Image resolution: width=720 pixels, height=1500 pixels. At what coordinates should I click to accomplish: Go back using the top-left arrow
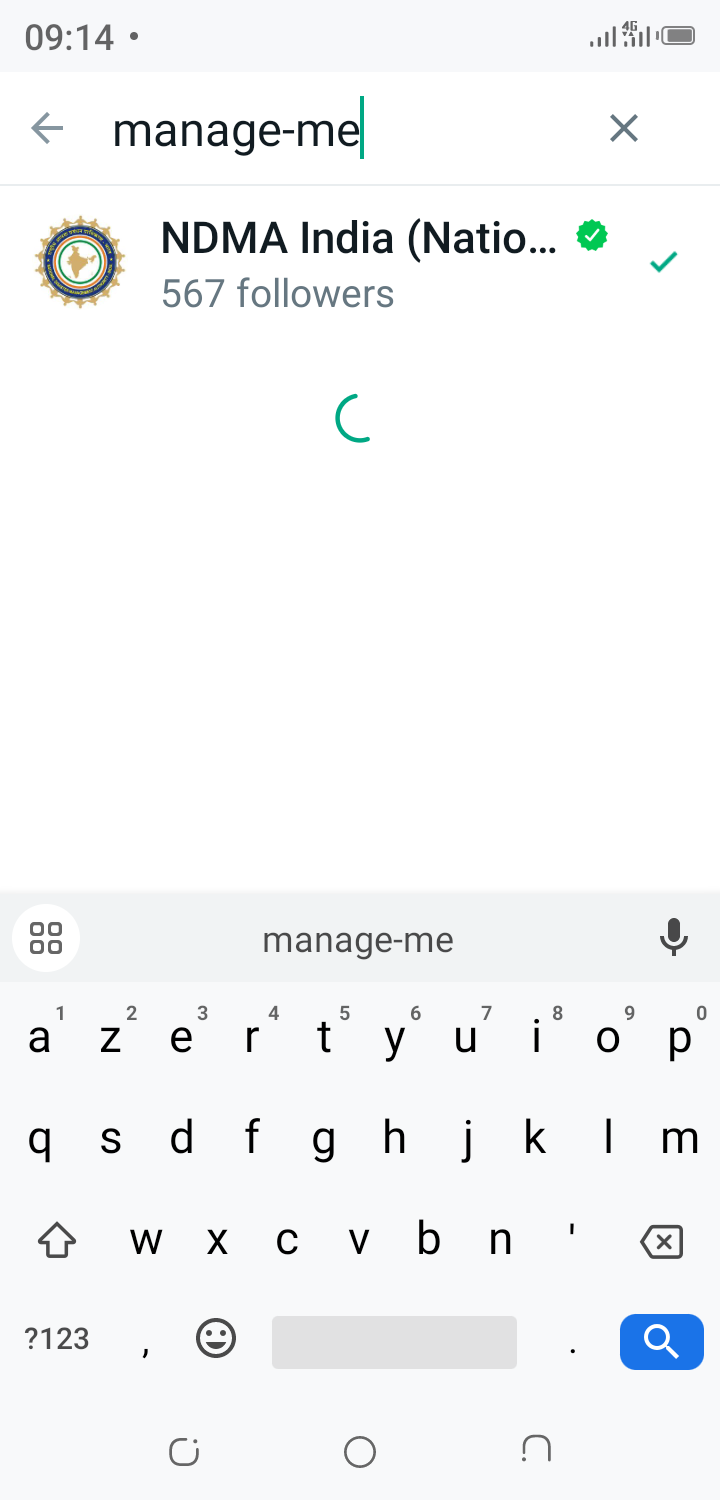pyautogui.click(x=47, y=128)
